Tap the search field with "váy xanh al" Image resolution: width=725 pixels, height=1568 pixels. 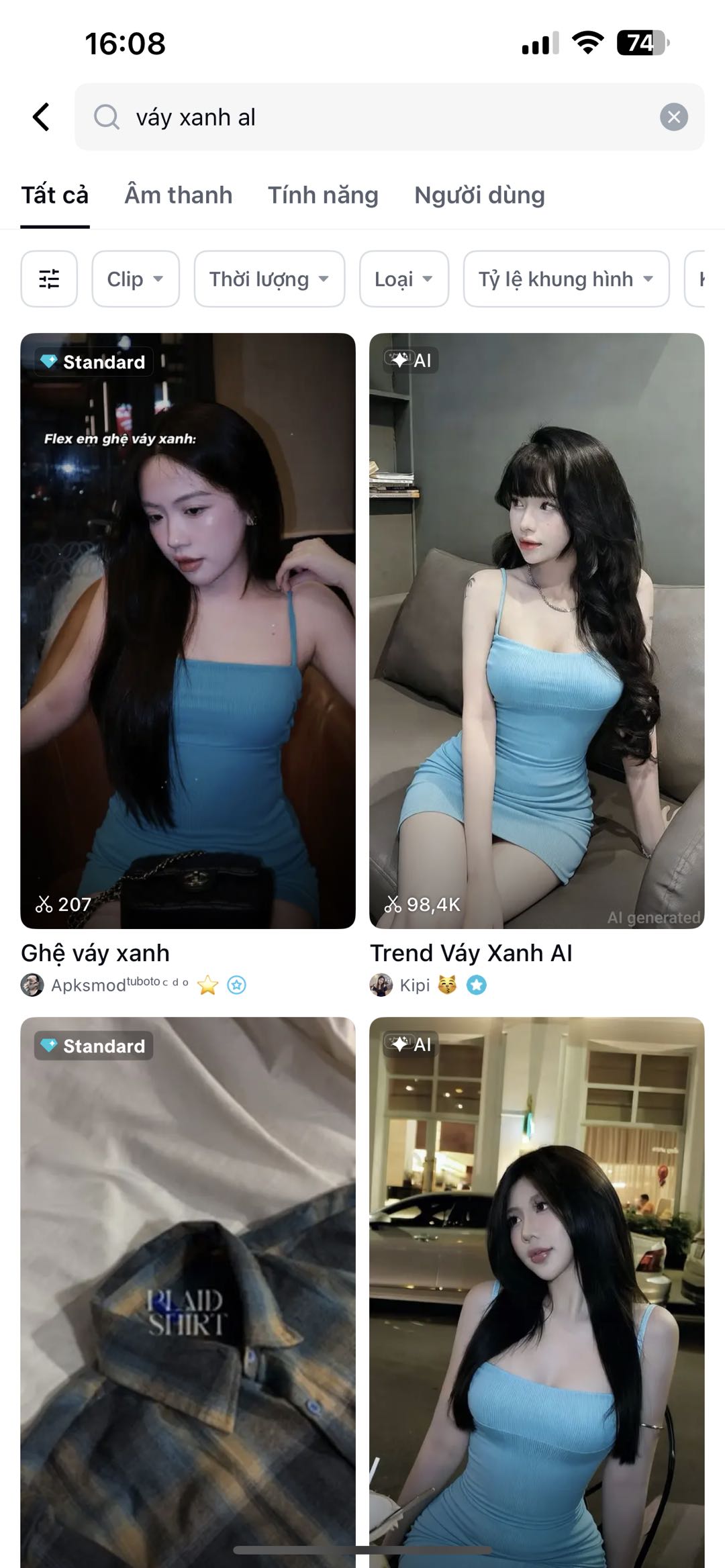[x=376, y=117]
